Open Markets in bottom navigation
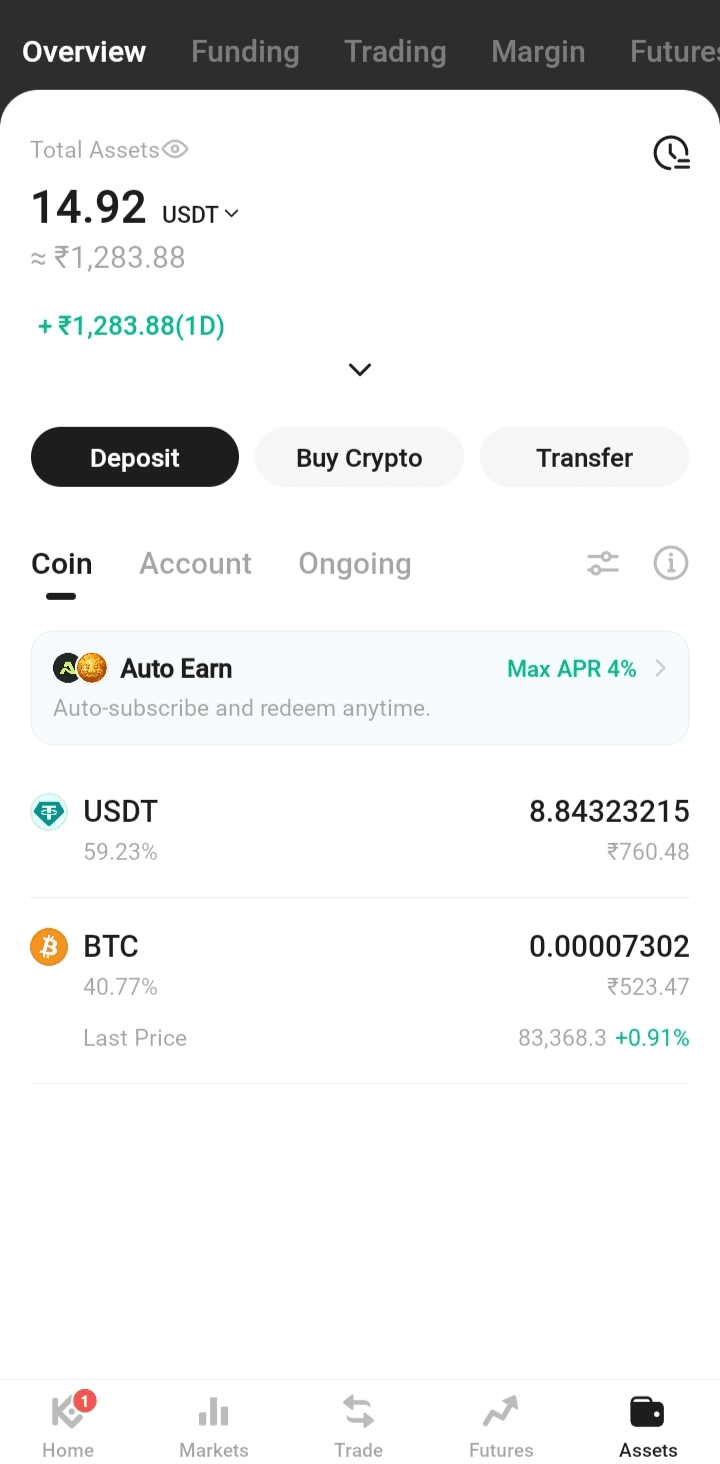Viewport: 720px width, 1464px height. 214,1425
